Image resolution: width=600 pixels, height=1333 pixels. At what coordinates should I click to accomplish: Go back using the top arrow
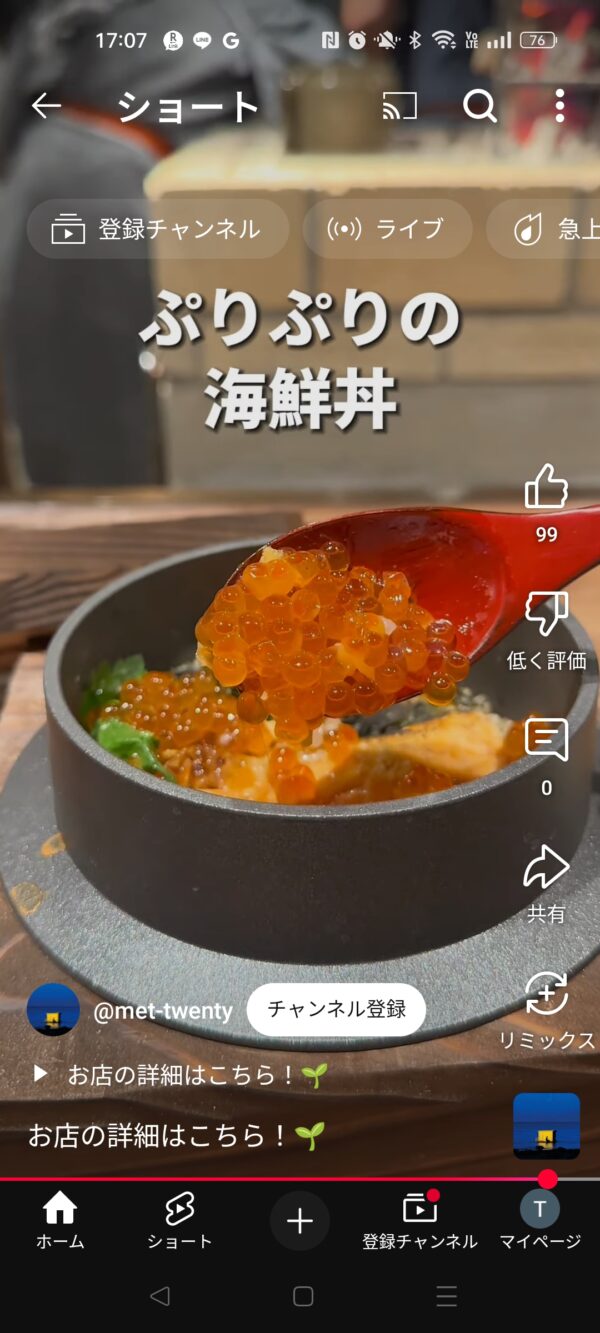coord(46,106)
